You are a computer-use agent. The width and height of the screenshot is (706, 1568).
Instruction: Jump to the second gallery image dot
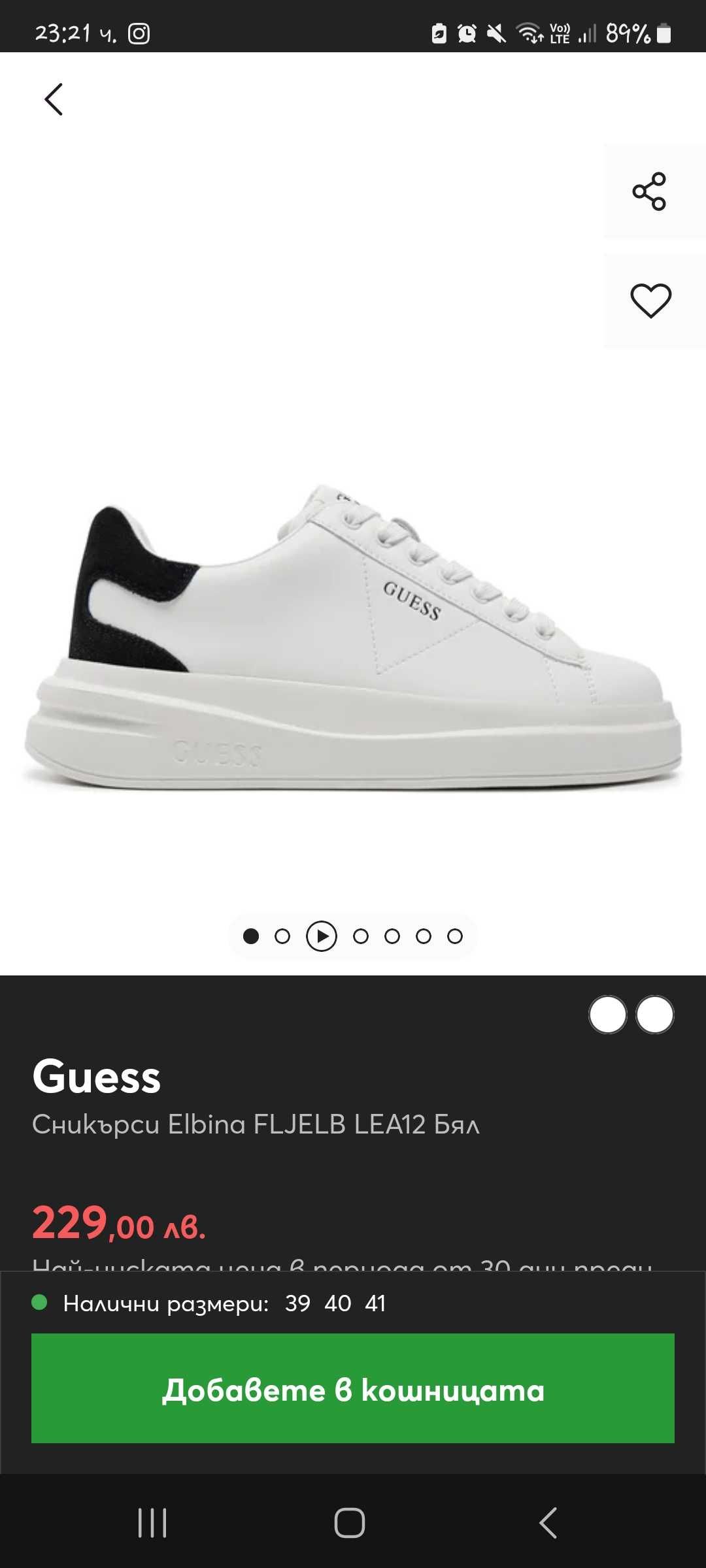[282, 936]
